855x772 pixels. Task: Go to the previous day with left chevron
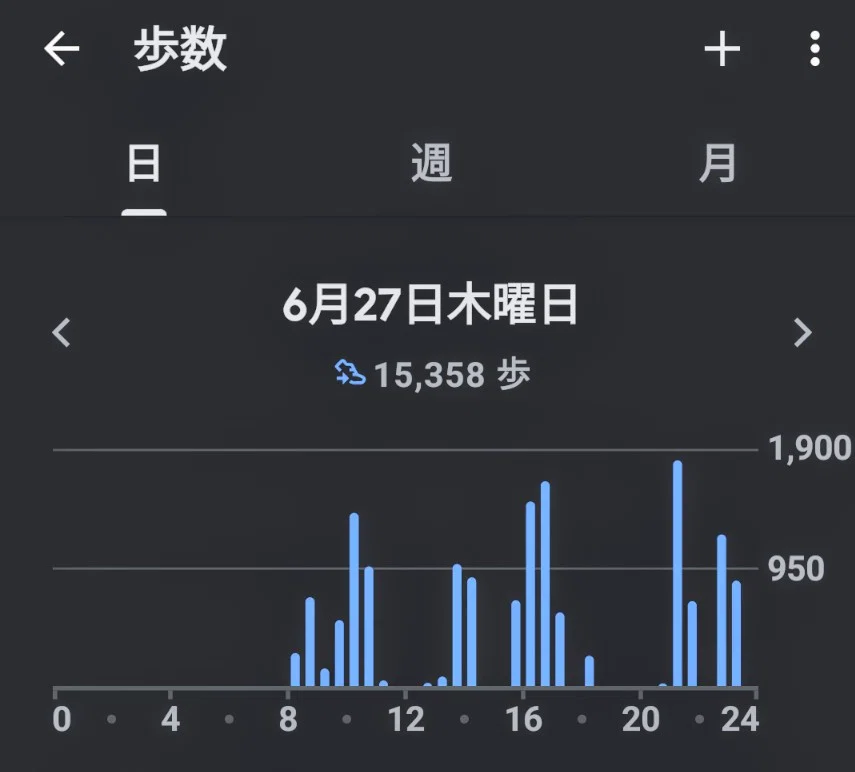61,332
